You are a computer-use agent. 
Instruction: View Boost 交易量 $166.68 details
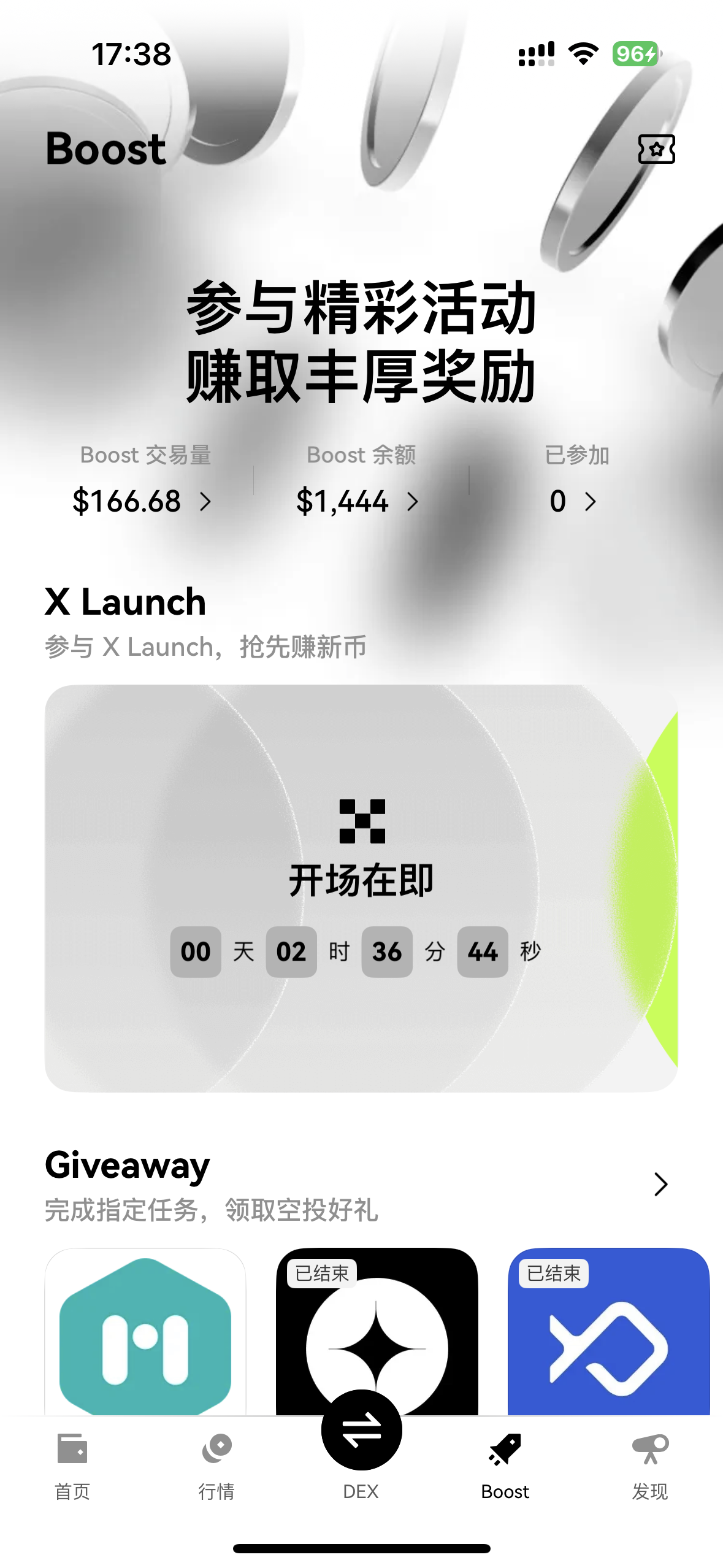142,501
